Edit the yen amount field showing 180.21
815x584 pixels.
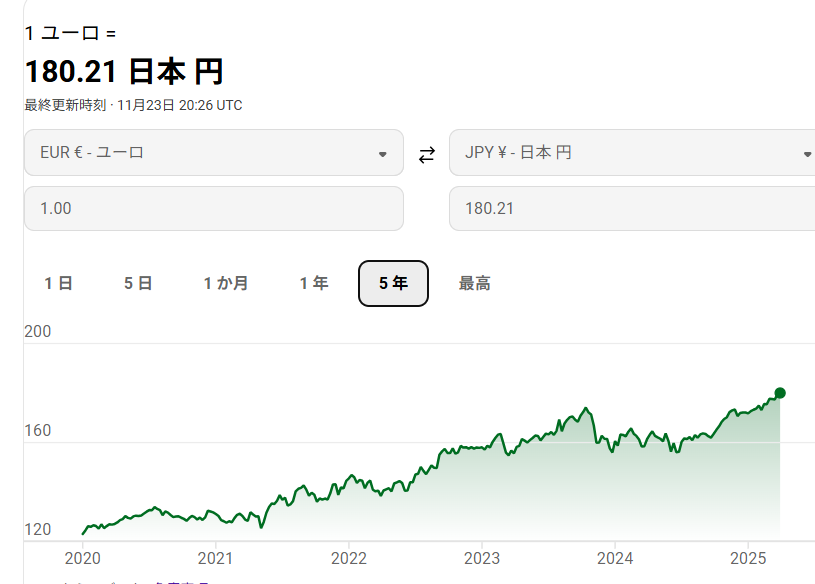point(632,208)
